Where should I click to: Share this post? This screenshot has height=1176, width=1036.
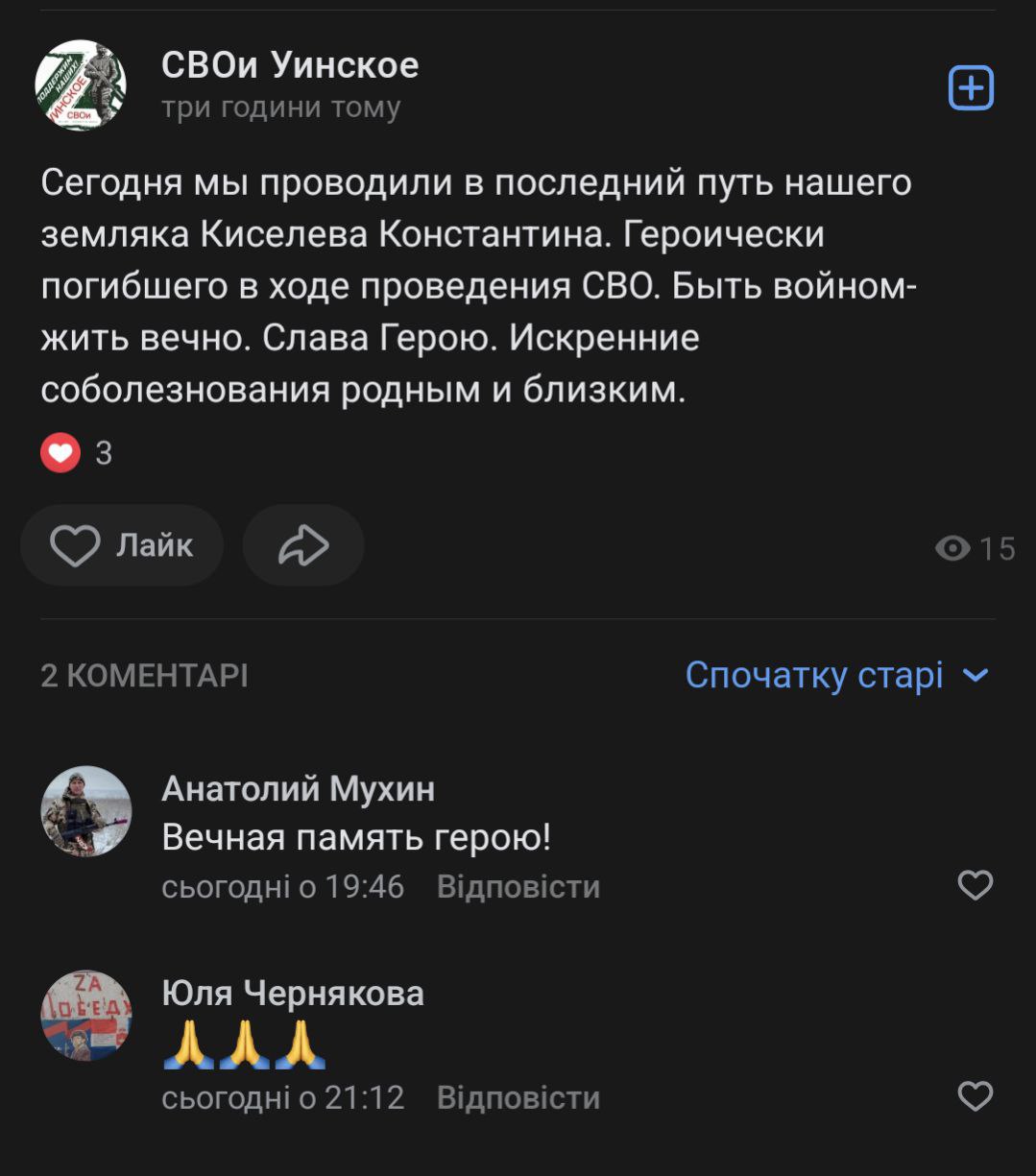click(x=303, y=545)
